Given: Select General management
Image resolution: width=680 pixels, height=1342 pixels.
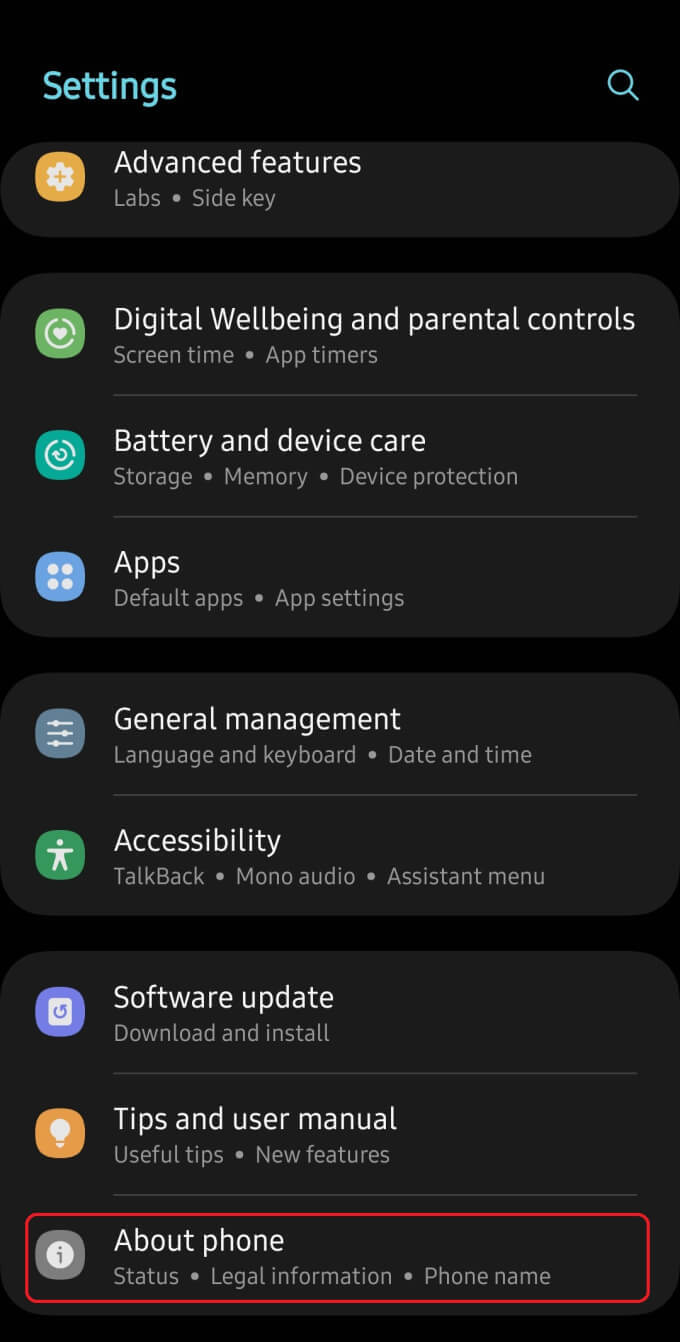Looking at the screenshot, I should 340,735.
